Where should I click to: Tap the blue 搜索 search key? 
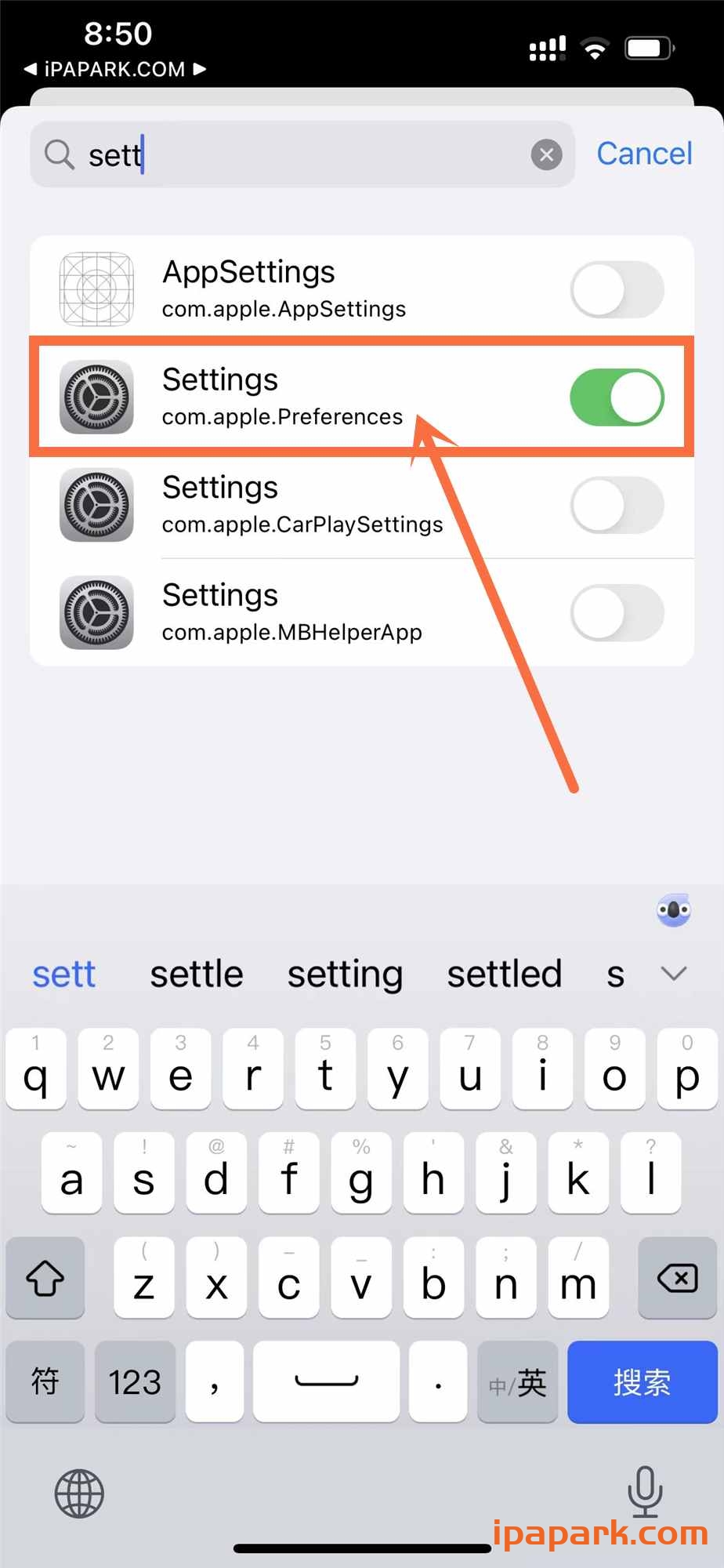[x=642, y=1382]
